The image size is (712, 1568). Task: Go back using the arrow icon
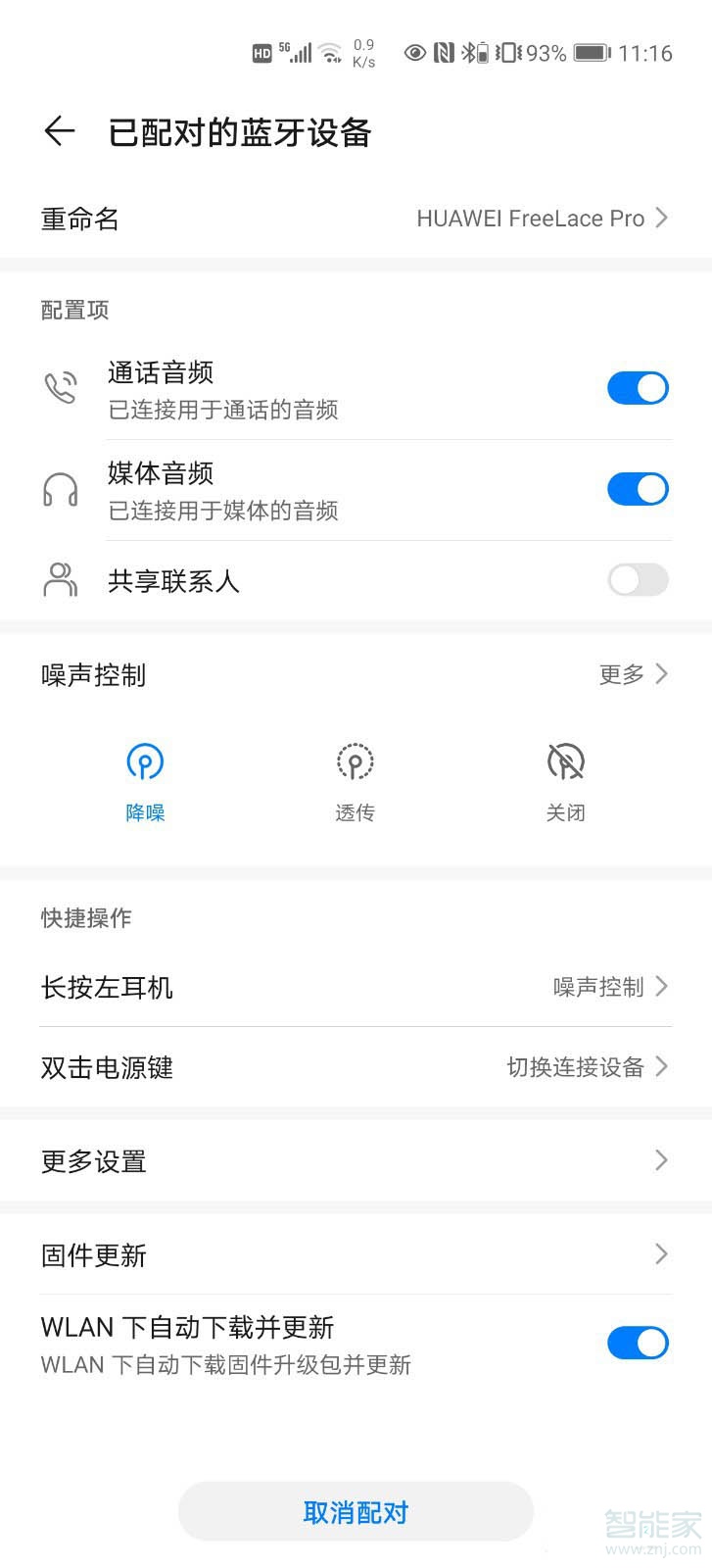click(60, 131)
